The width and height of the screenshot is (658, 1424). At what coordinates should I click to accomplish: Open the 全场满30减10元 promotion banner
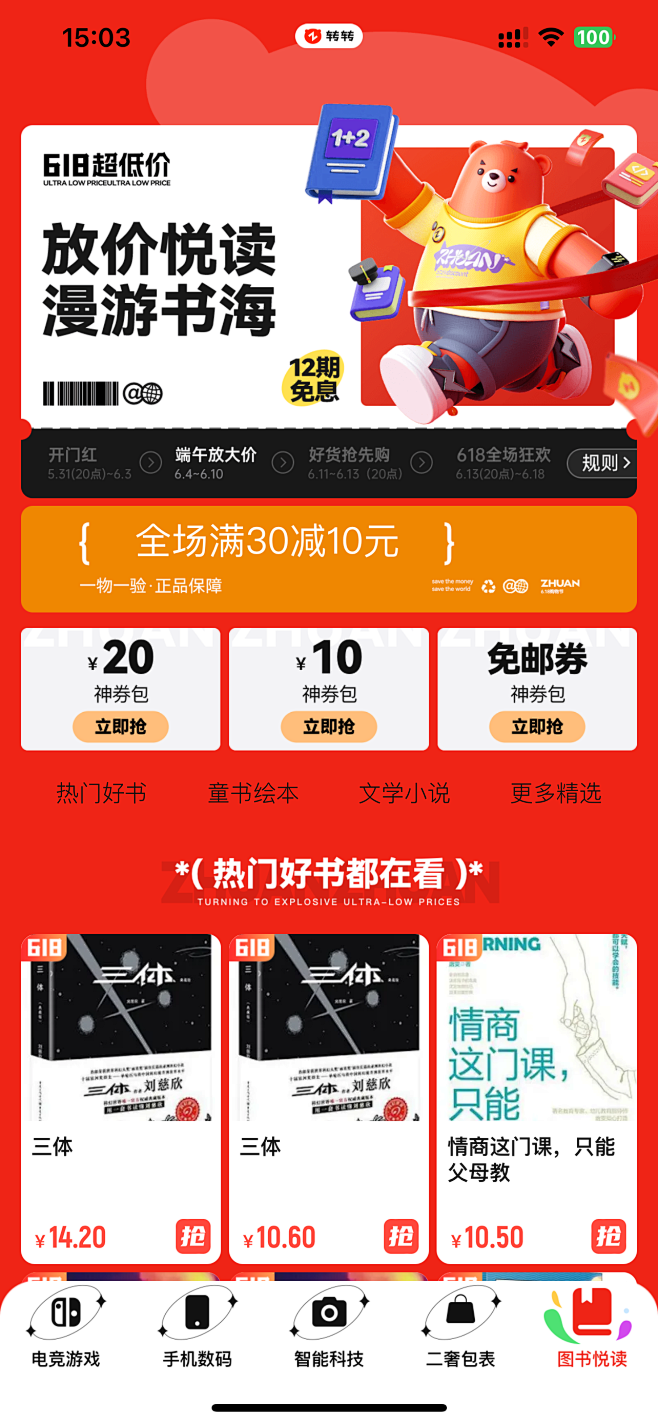tap(328, 558)
